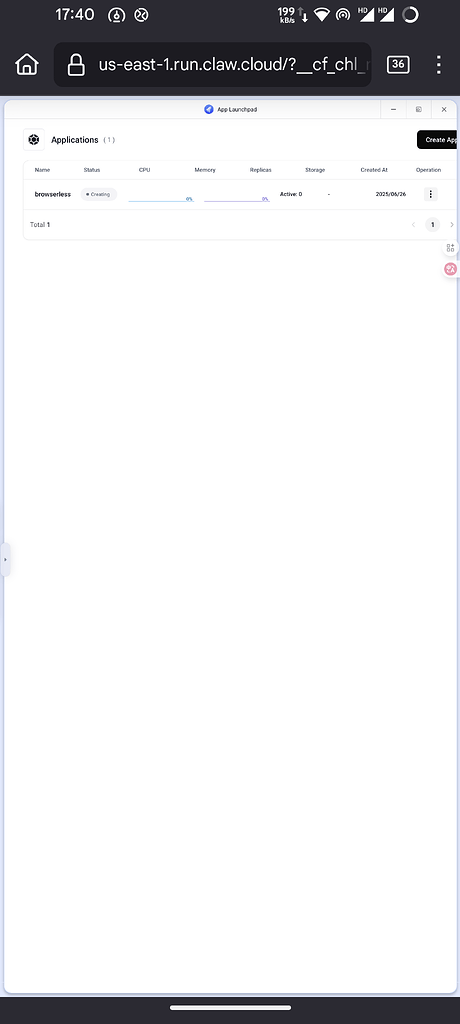Image resolution: width=460 pixels, height=1024 pixels.
Task: Create a new app
Action: point(438,140)
